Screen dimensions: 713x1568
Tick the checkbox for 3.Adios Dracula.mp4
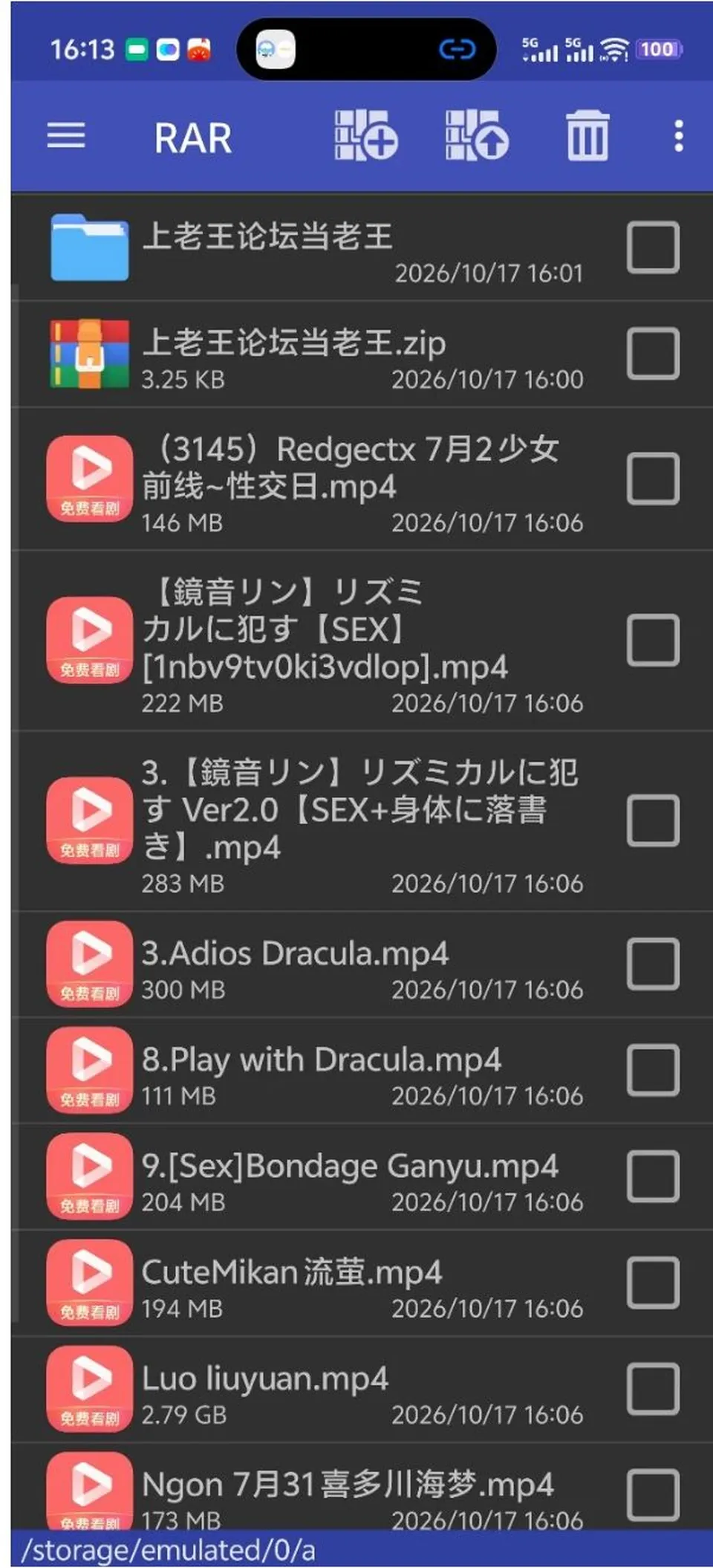point(653,965)
